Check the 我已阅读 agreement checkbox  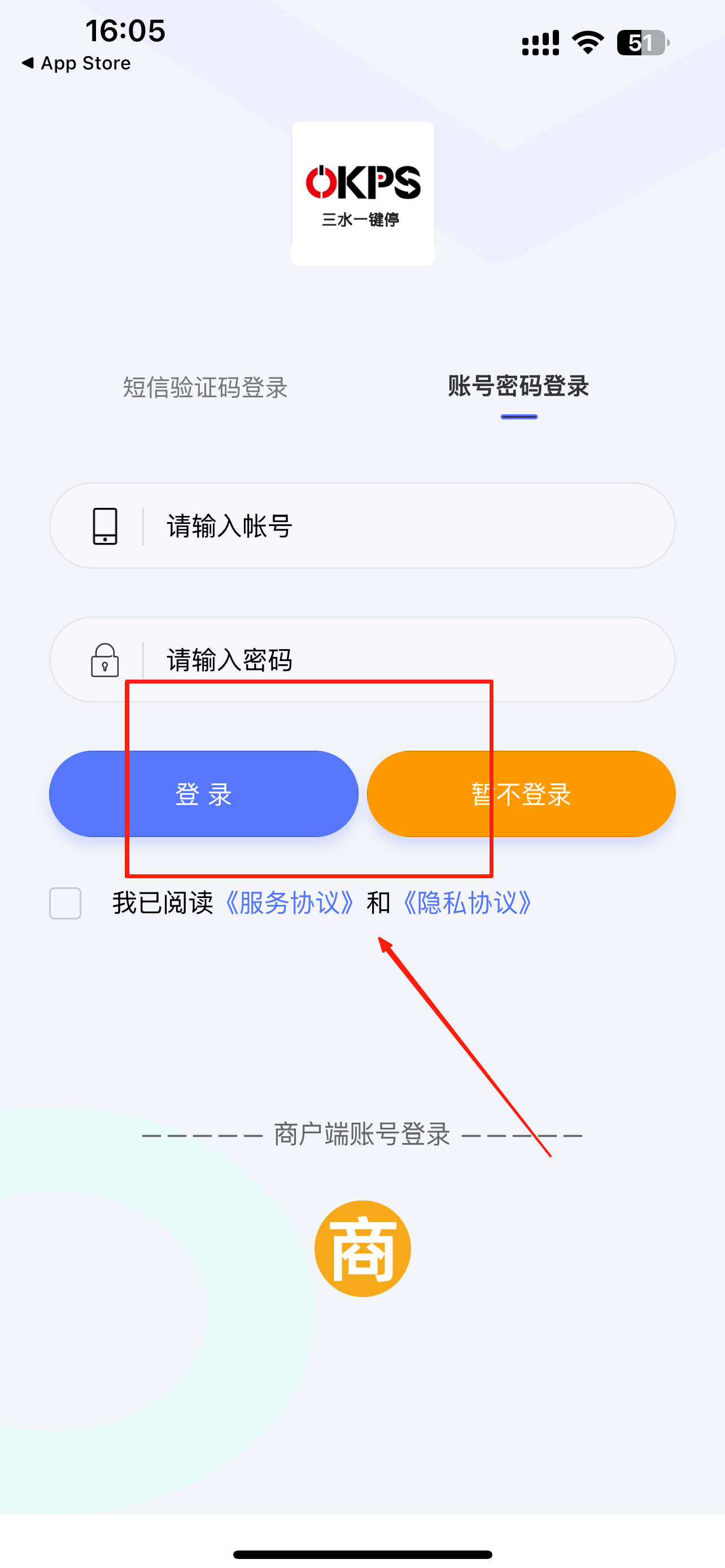[x=65, y=903]
